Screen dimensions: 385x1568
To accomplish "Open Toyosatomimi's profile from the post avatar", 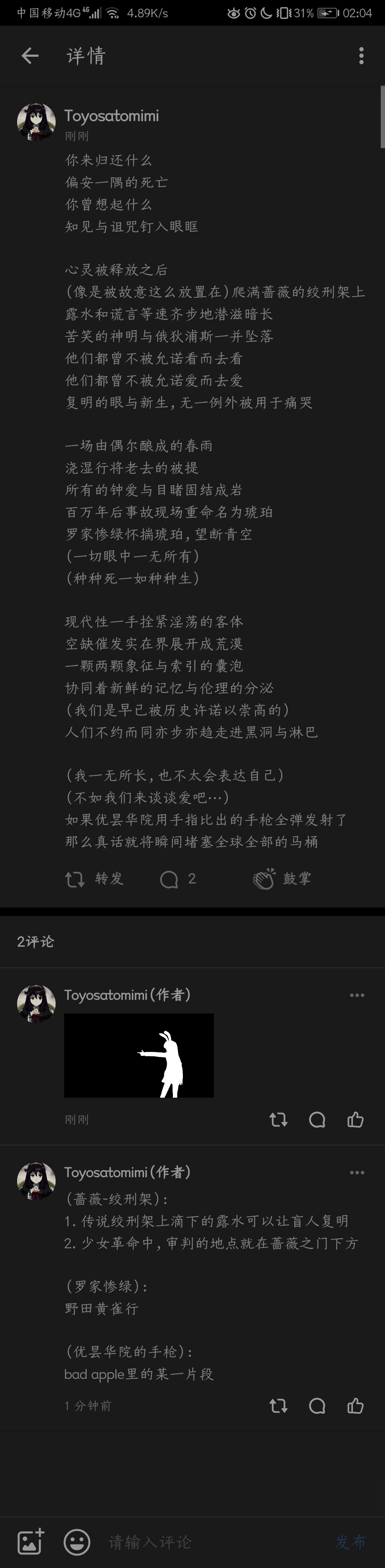I will pyautogui.click(x=36, y=122).
